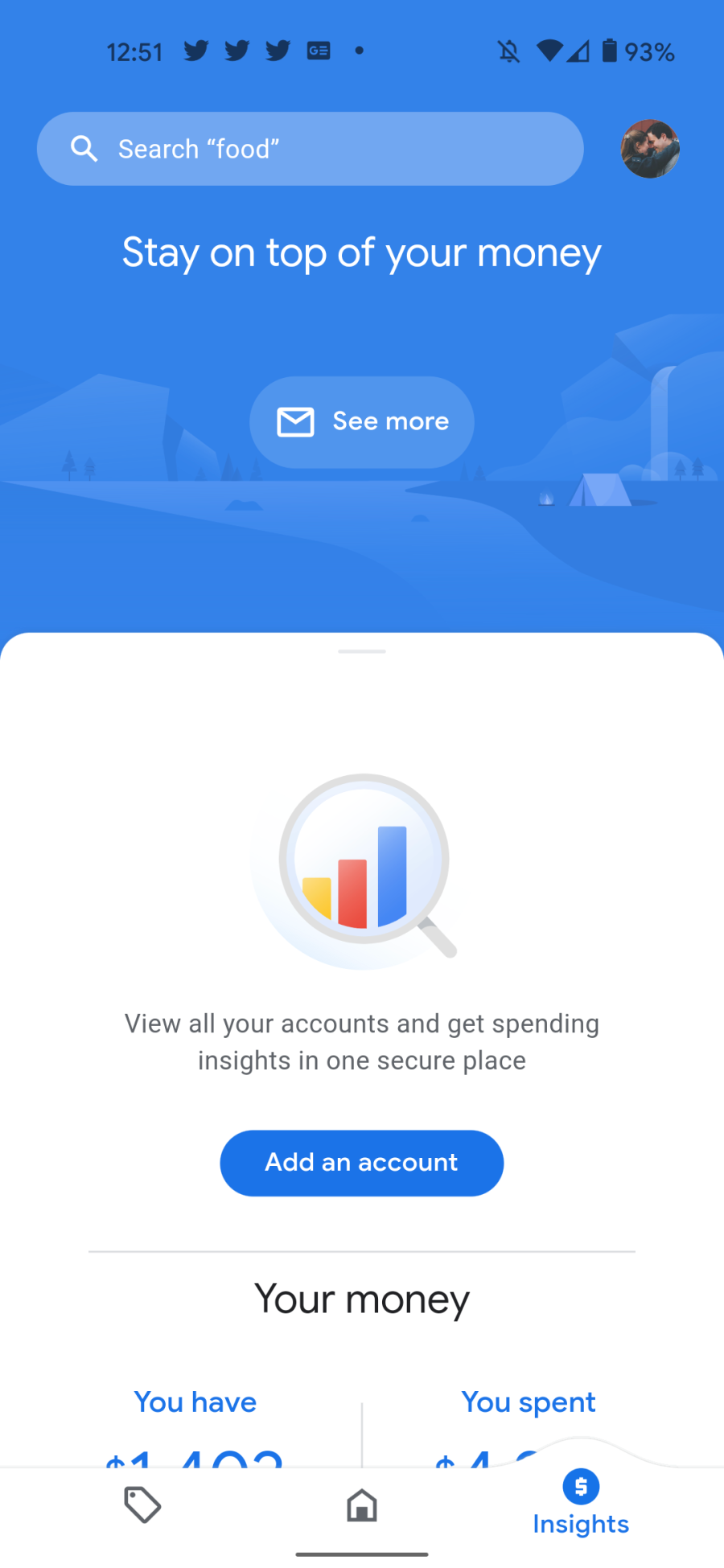The height and width of the screenshot is (1568, 724).
Task: Click the search magnifier icon
Action: click(x=84, y=148)
